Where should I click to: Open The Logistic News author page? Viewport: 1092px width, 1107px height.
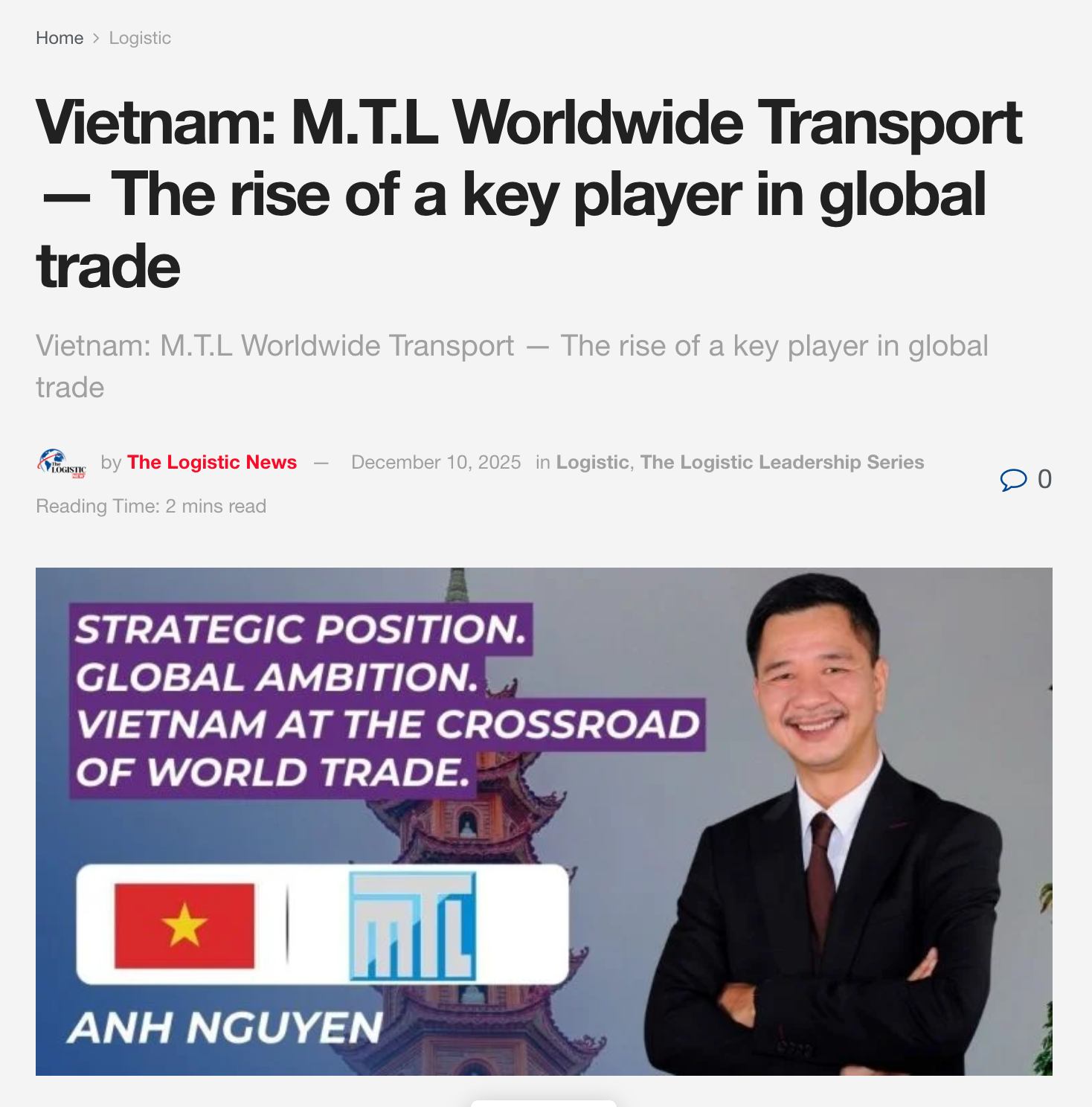click(x=211, y=462)
